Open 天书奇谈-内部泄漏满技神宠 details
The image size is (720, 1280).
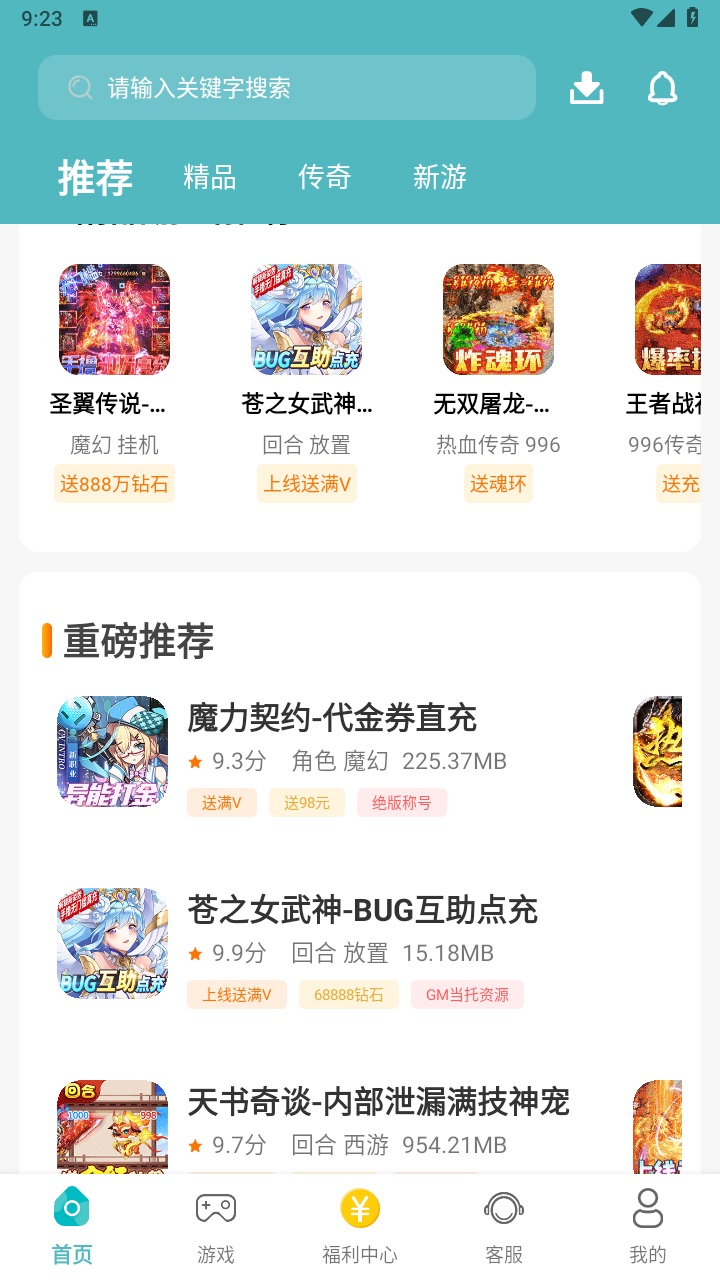[378, 1103]
